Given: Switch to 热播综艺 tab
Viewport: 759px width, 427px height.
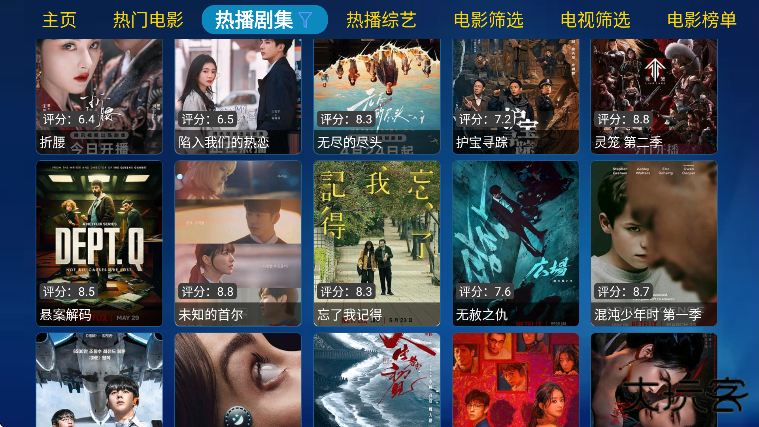Looking at the screenshot, I should pos(381,20).
